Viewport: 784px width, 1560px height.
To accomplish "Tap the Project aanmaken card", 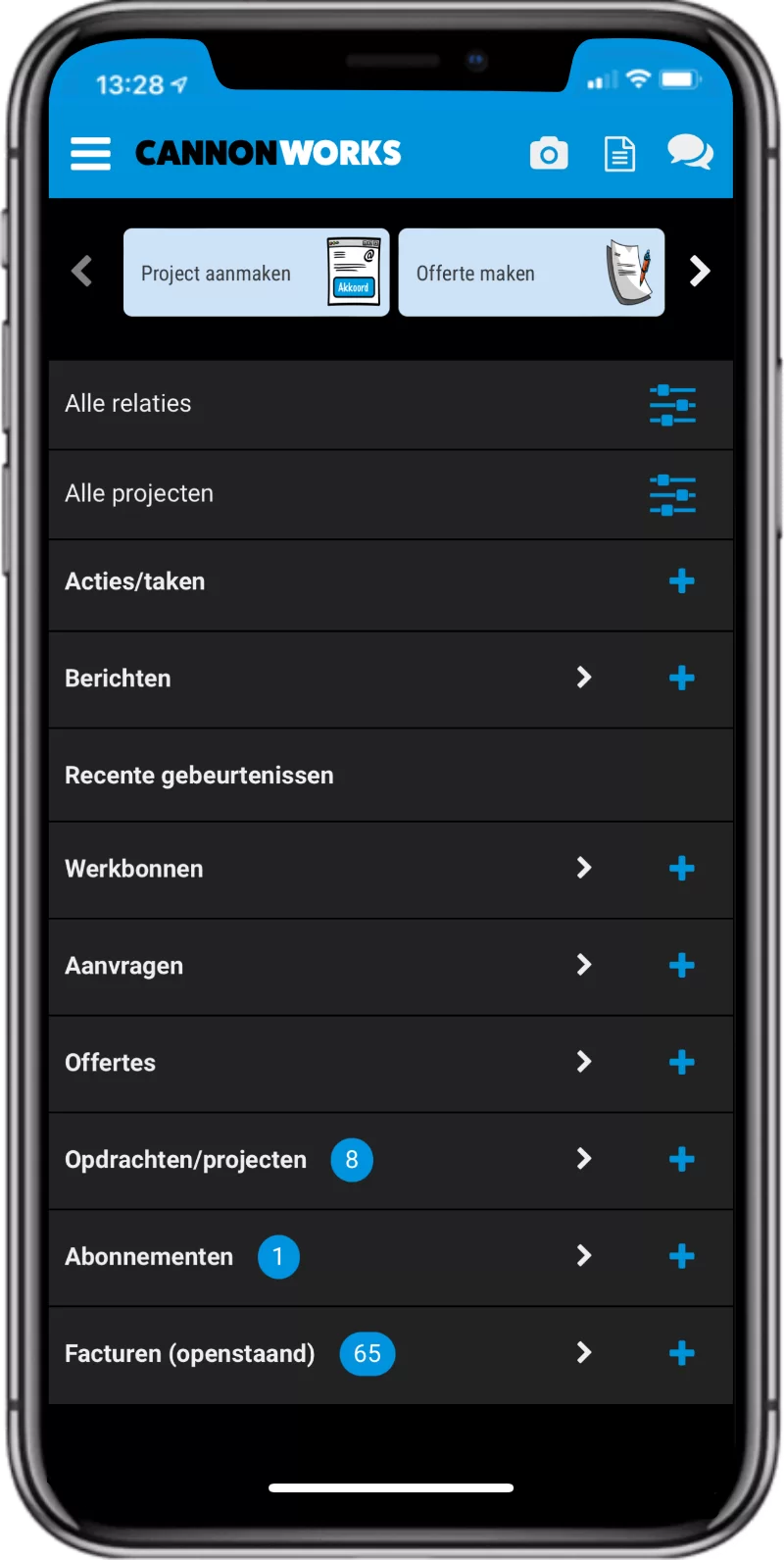I will 256,273.
